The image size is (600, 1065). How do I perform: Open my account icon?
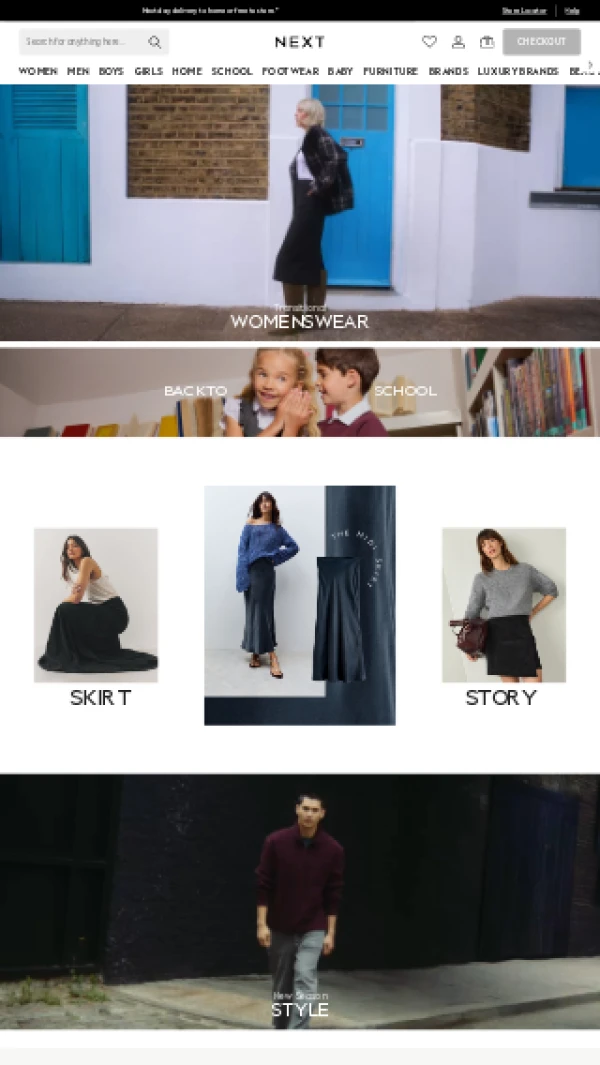coord(458,42)
